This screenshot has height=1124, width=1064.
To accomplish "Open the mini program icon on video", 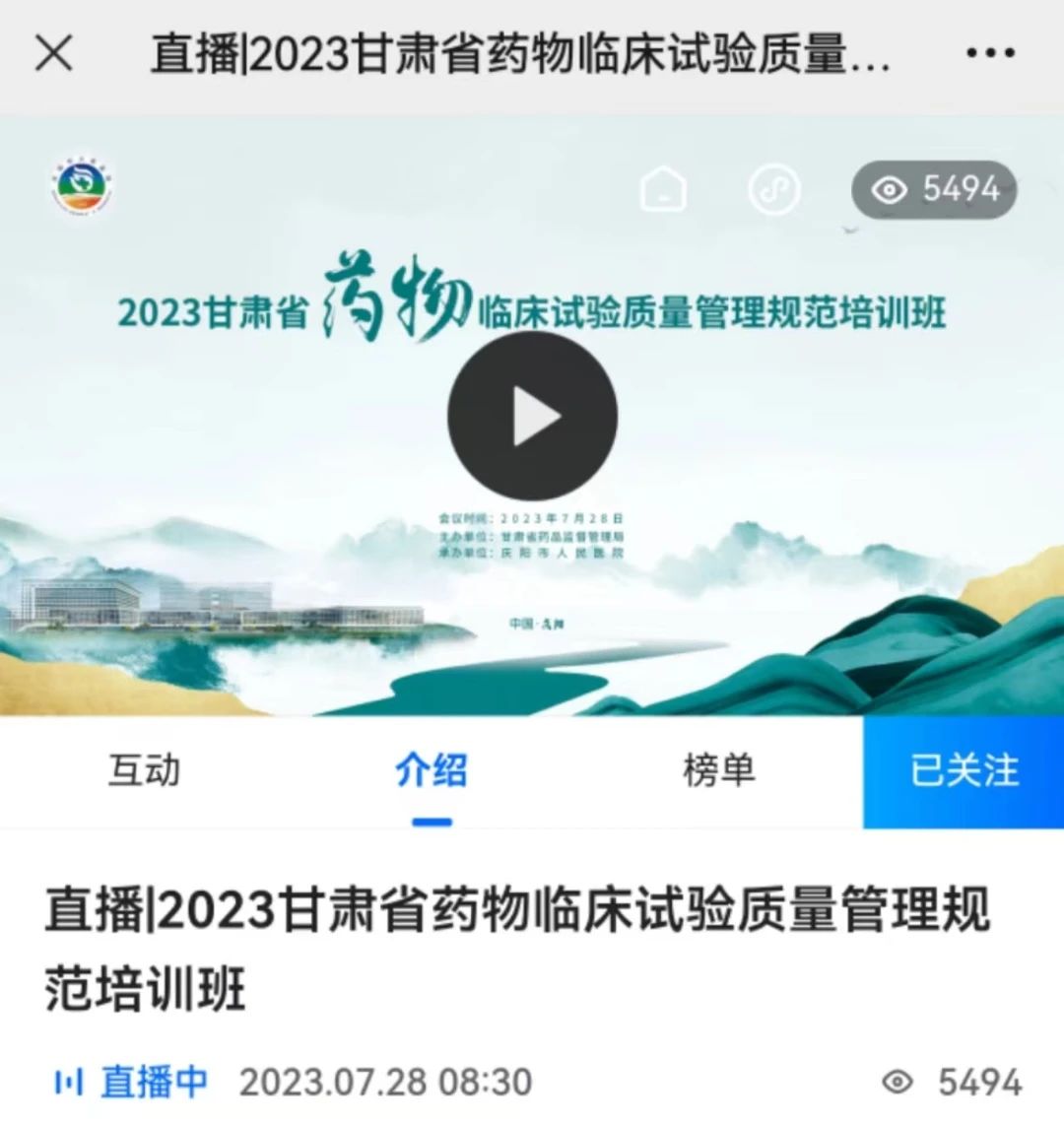I will click(x=774, y=188).
